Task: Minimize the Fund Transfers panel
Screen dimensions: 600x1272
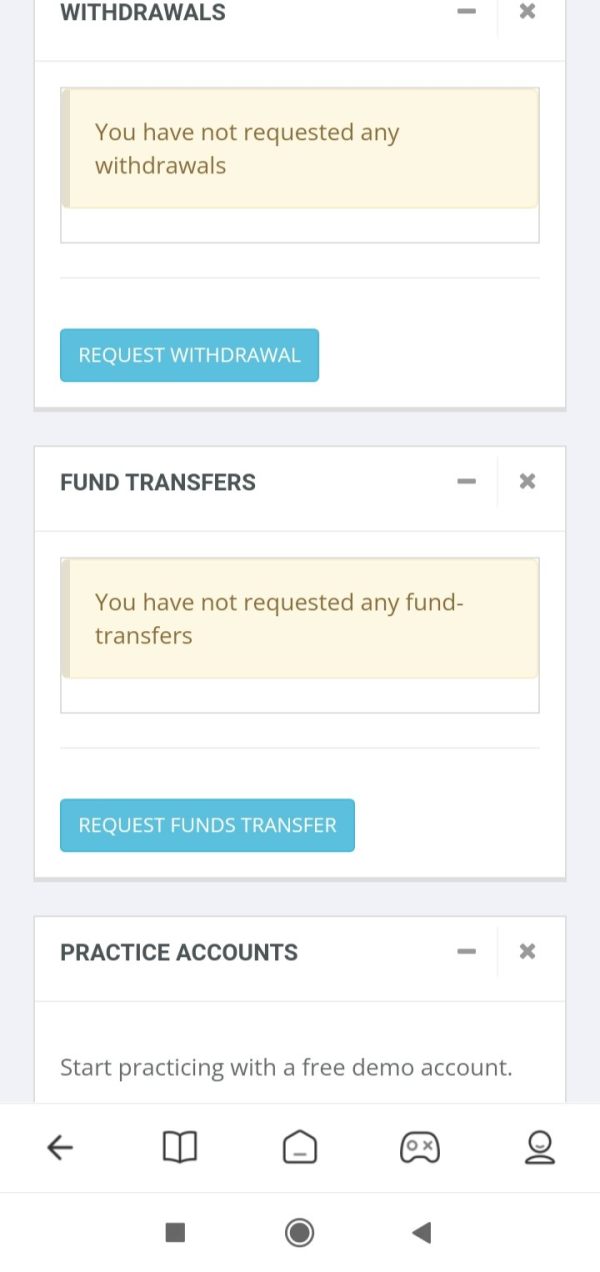Action: [x=466, y=481]
